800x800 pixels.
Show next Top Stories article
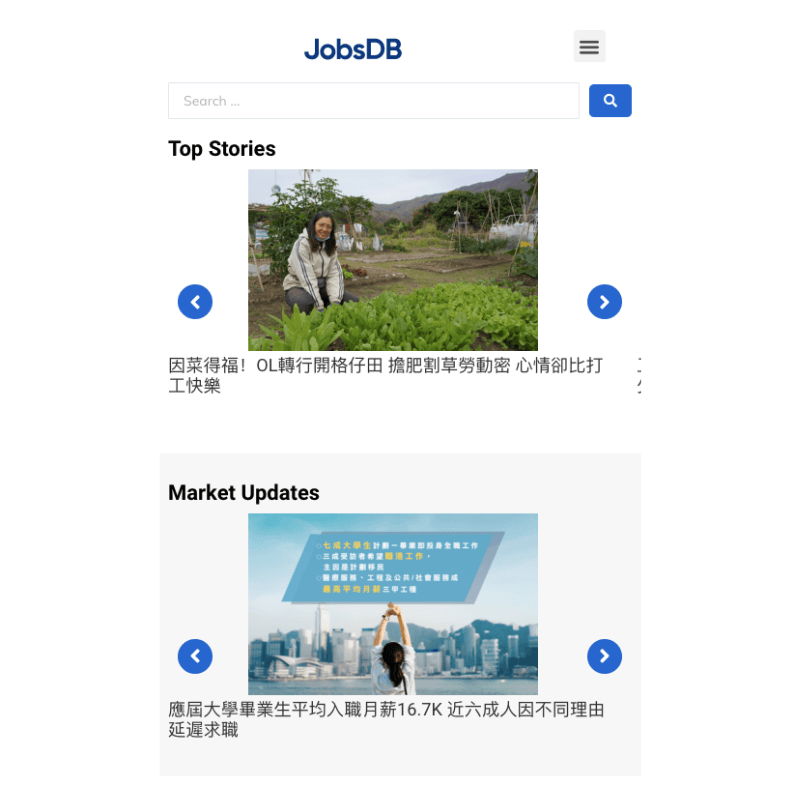coord(604,301)
